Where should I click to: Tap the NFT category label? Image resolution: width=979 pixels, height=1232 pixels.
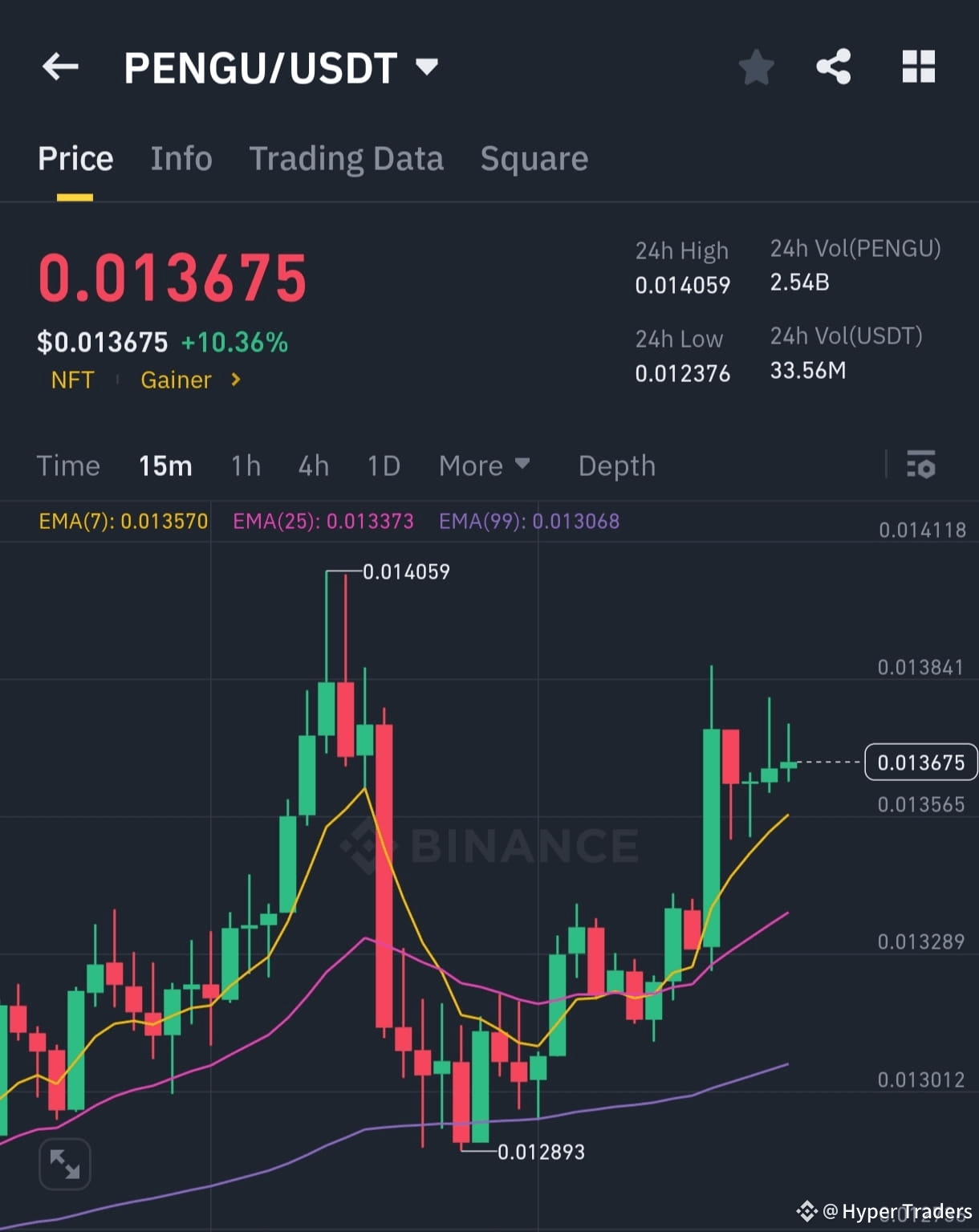coord(71,380)
